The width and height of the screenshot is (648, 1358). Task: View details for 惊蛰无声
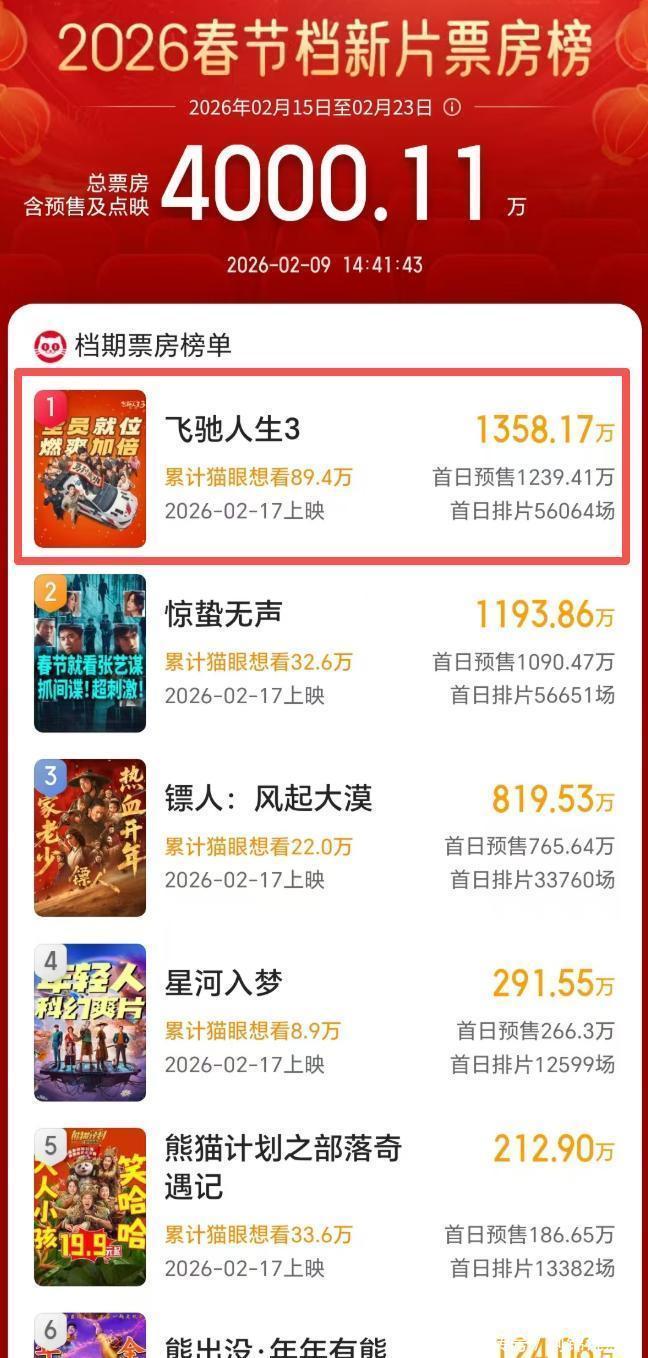click(x=322, y=652)
